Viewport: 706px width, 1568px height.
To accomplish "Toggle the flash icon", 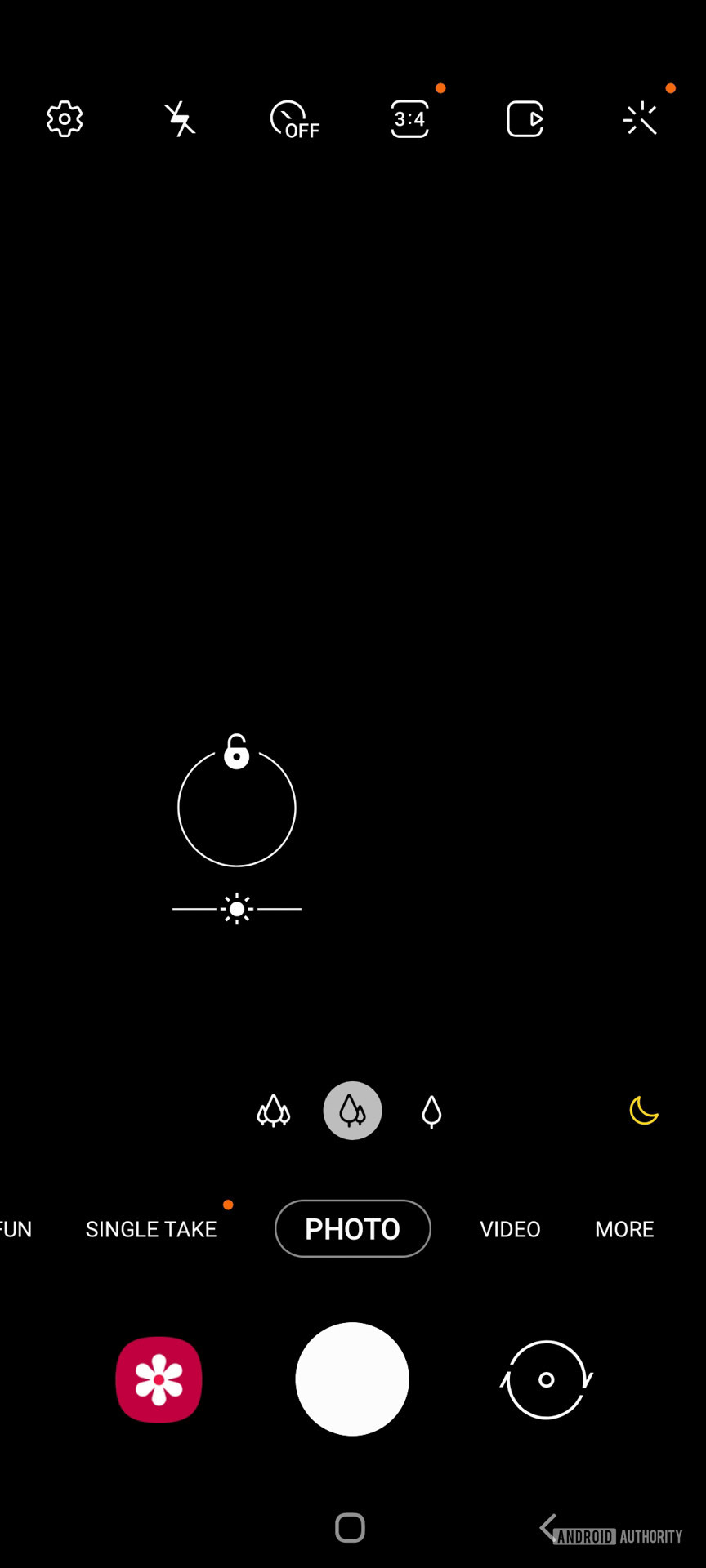I will [180, 119].
